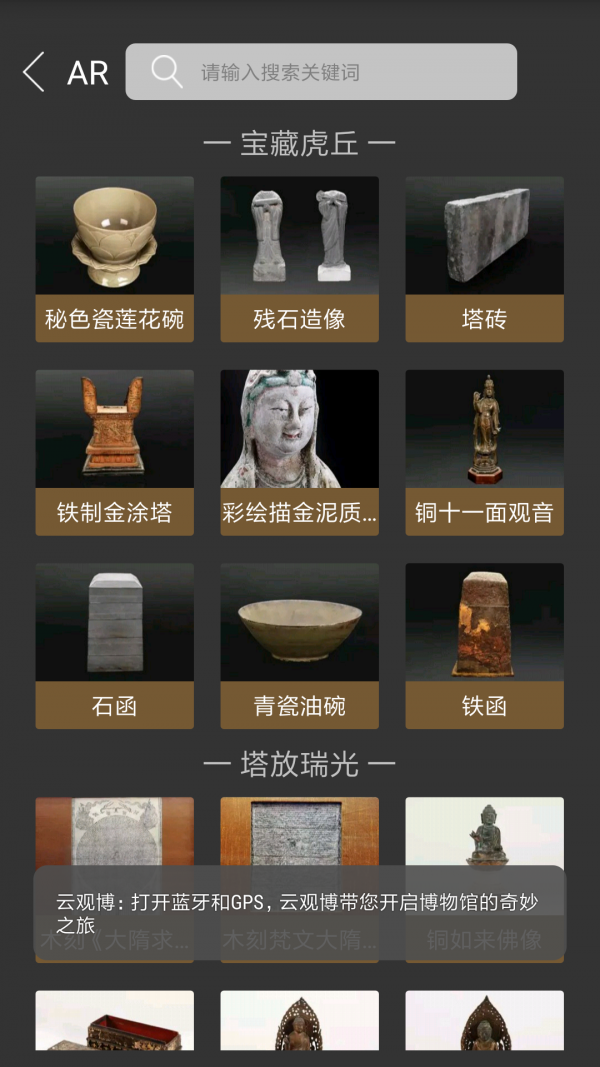Open the 铁制金涂塔 item

[x=115, y=452]
